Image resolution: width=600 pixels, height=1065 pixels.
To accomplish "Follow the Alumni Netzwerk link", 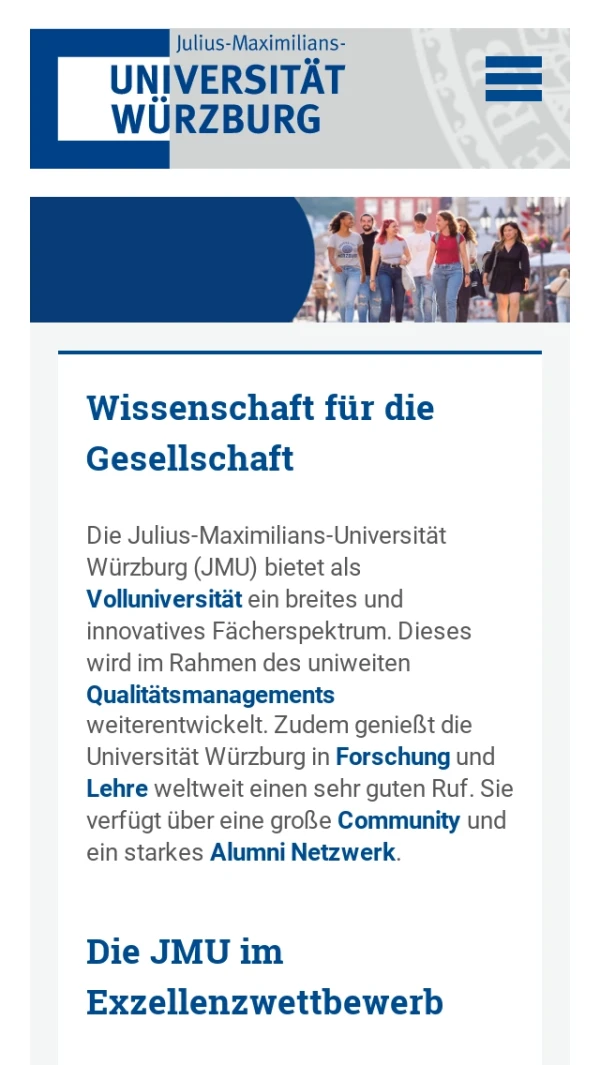I will tap(302, 853).
